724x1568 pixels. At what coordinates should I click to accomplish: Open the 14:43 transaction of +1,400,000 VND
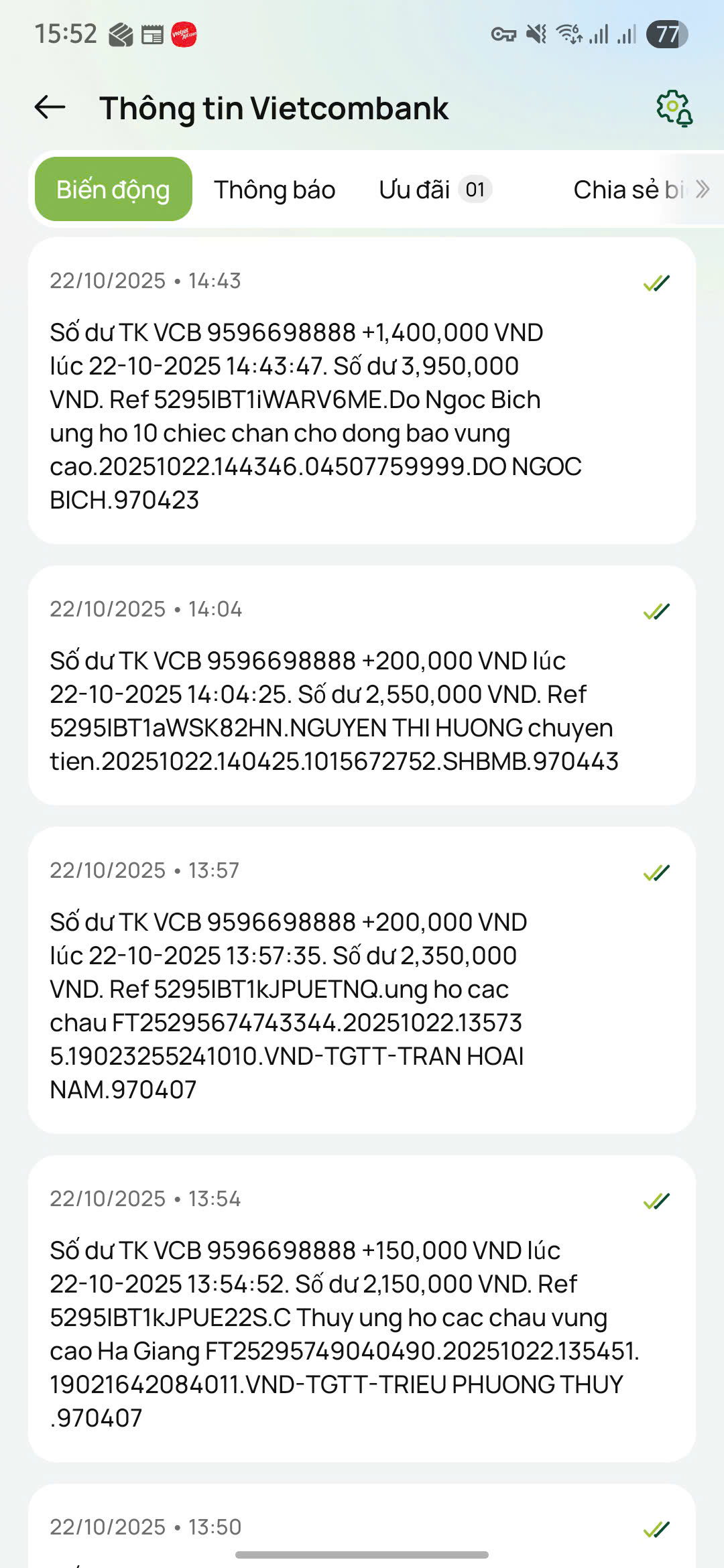point(361,391)
